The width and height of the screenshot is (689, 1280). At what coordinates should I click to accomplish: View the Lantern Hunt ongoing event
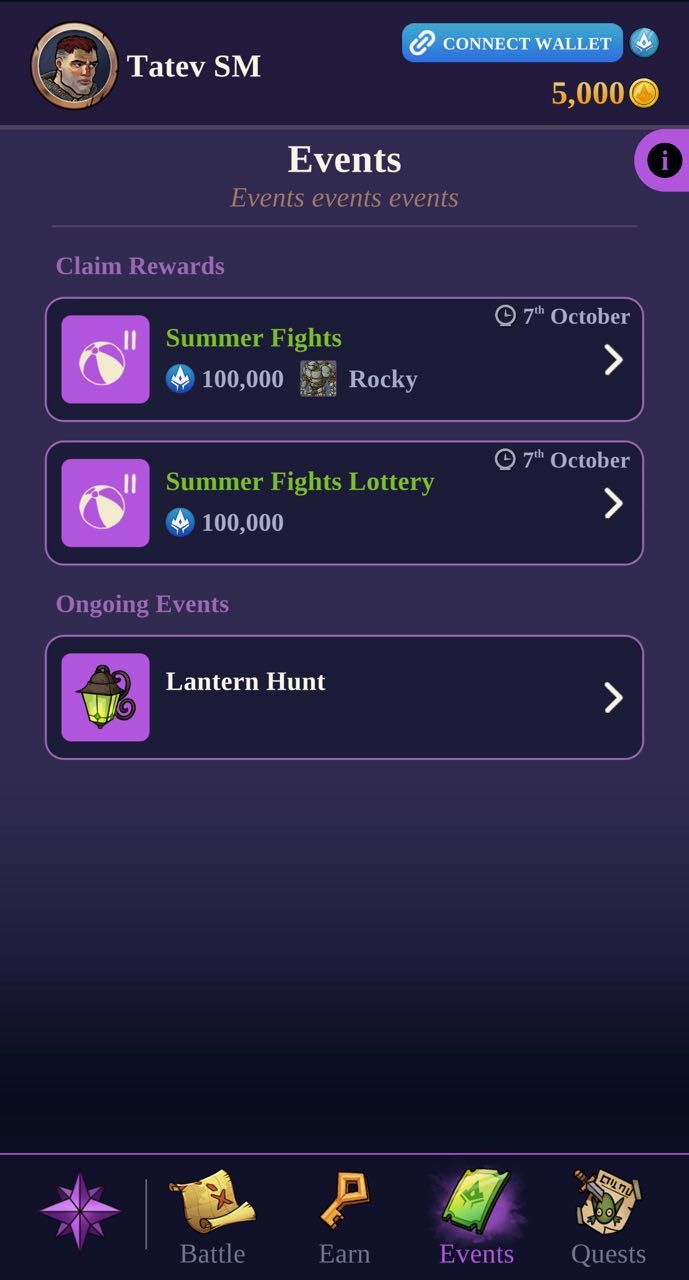pos(344,697)
